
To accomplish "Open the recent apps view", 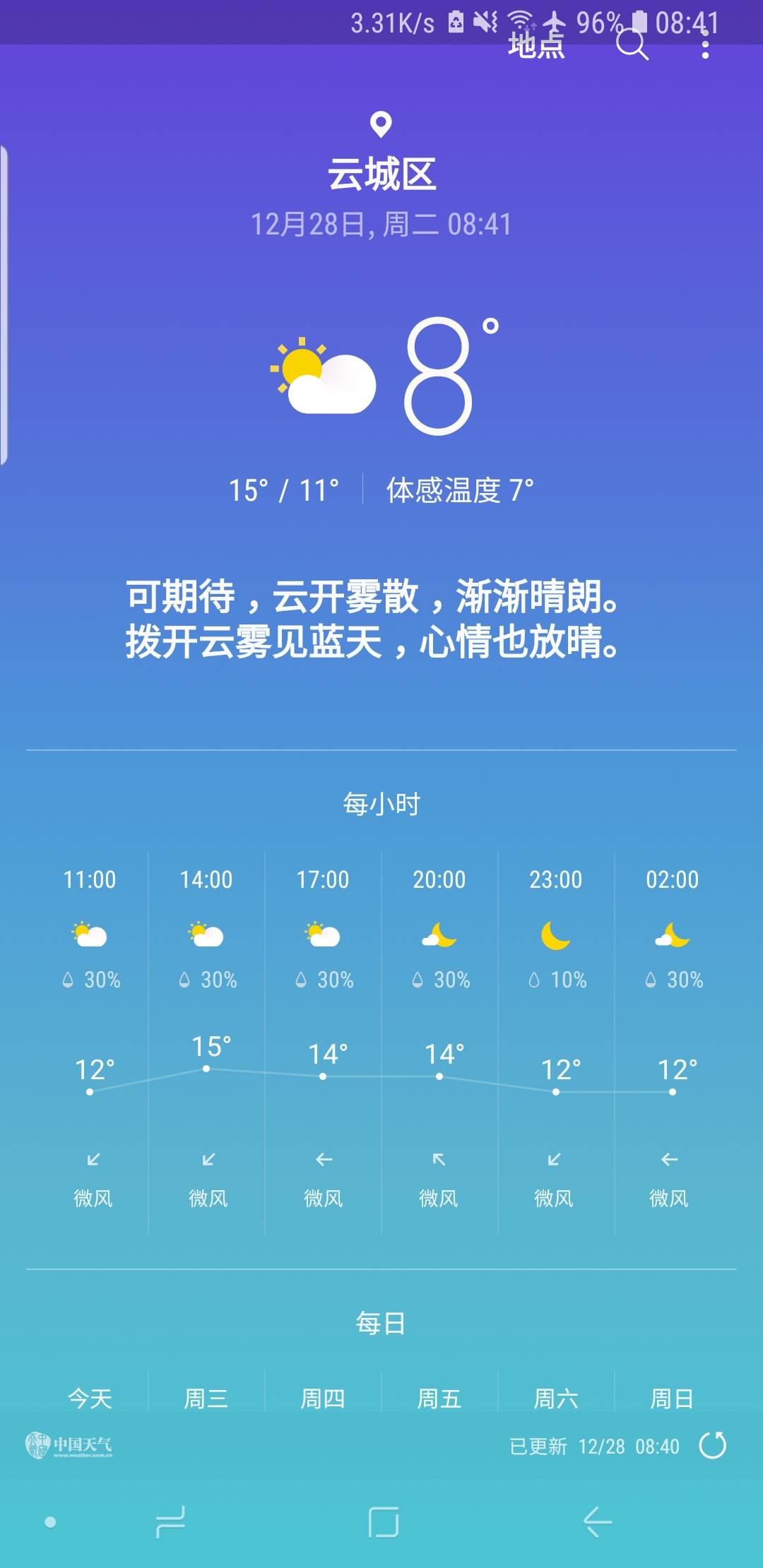I will [x=170, y=1521].
